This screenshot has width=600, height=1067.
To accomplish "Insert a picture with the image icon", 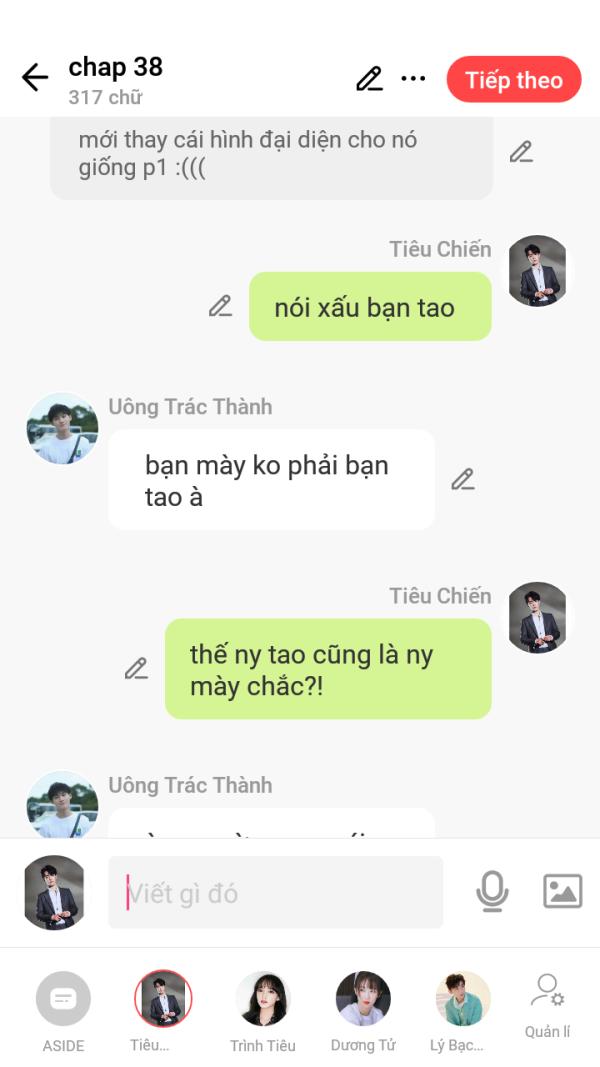I will (563, 891).
